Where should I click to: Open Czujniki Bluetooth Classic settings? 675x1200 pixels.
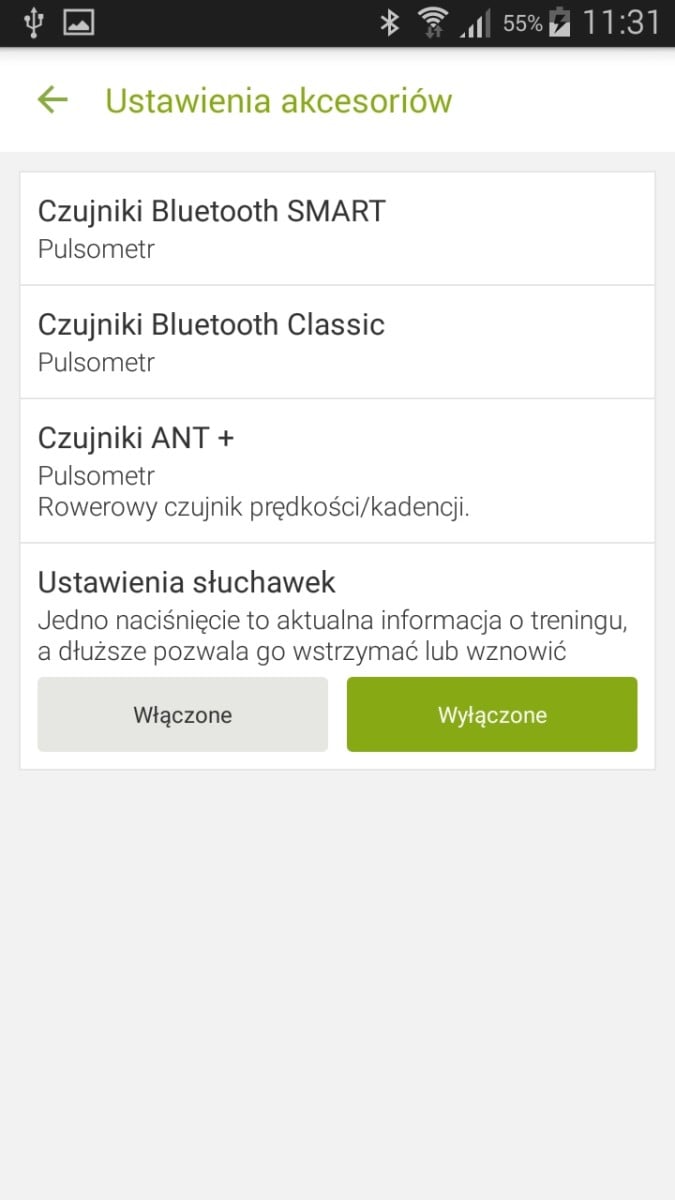pos(337,342)
